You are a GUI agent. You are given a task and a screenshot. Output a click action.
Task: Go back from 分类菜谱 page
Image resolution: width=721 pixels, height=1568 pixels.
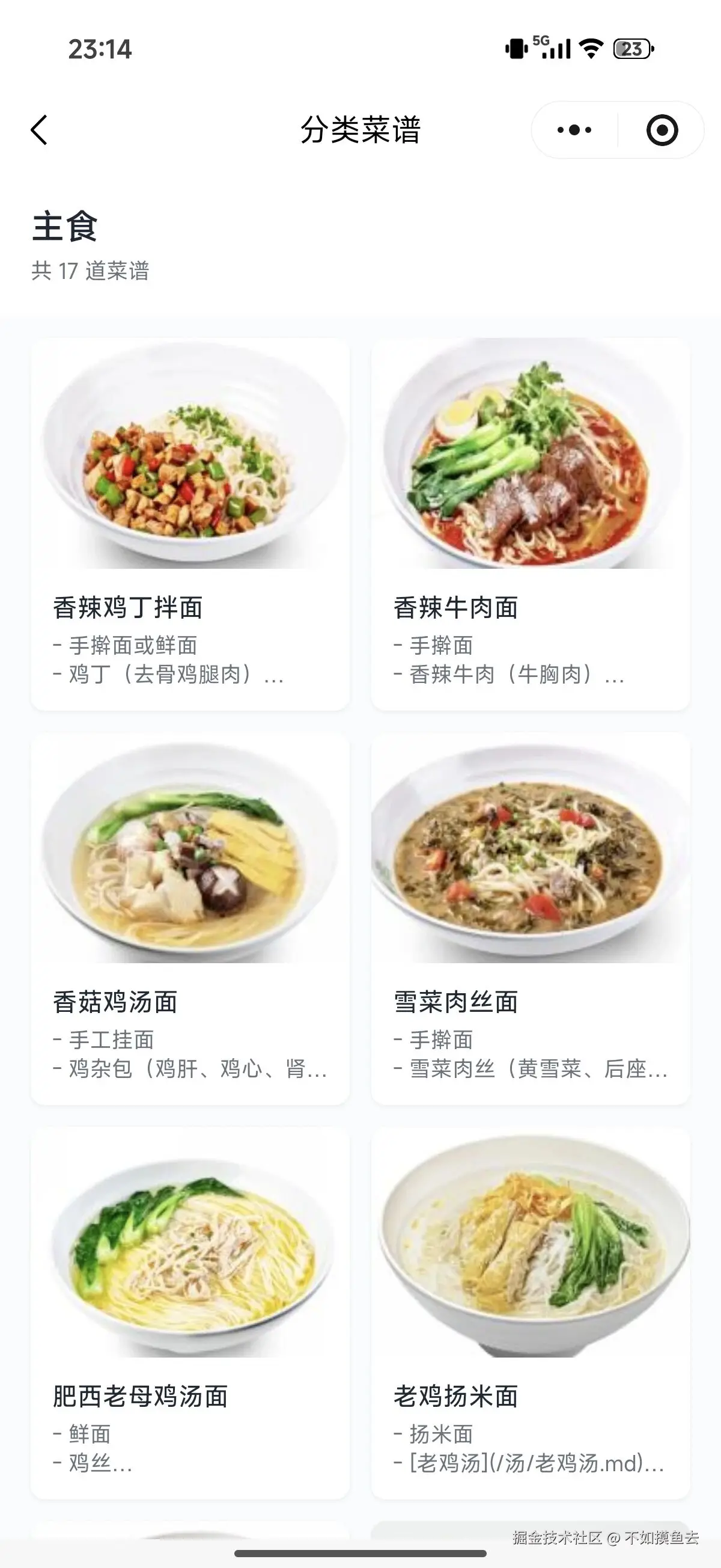pyautogui.click(x=39, y=130)
